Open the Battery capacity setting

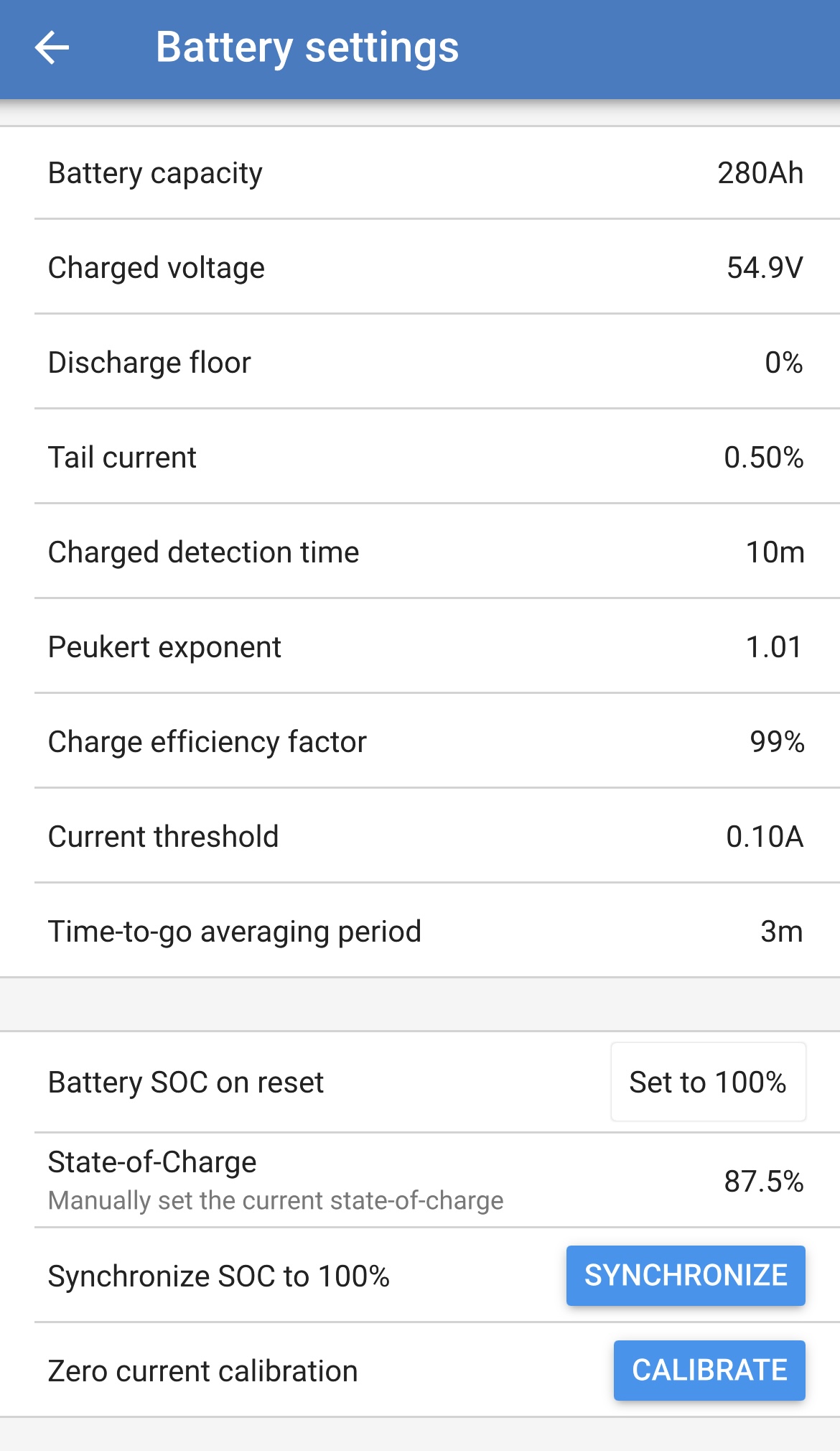[420, 173]
